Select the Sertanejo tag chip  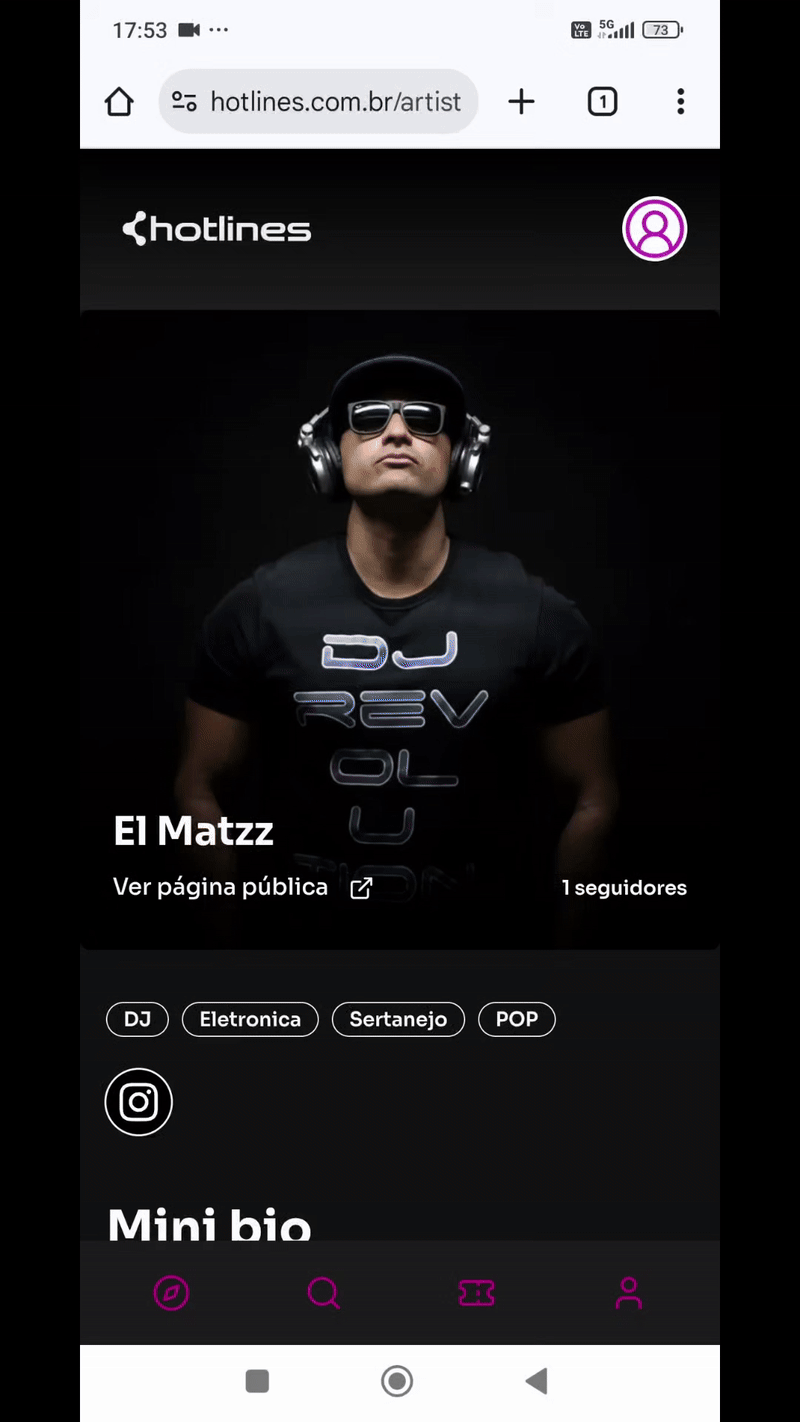pyautogui.click(x=398, y=1019)
